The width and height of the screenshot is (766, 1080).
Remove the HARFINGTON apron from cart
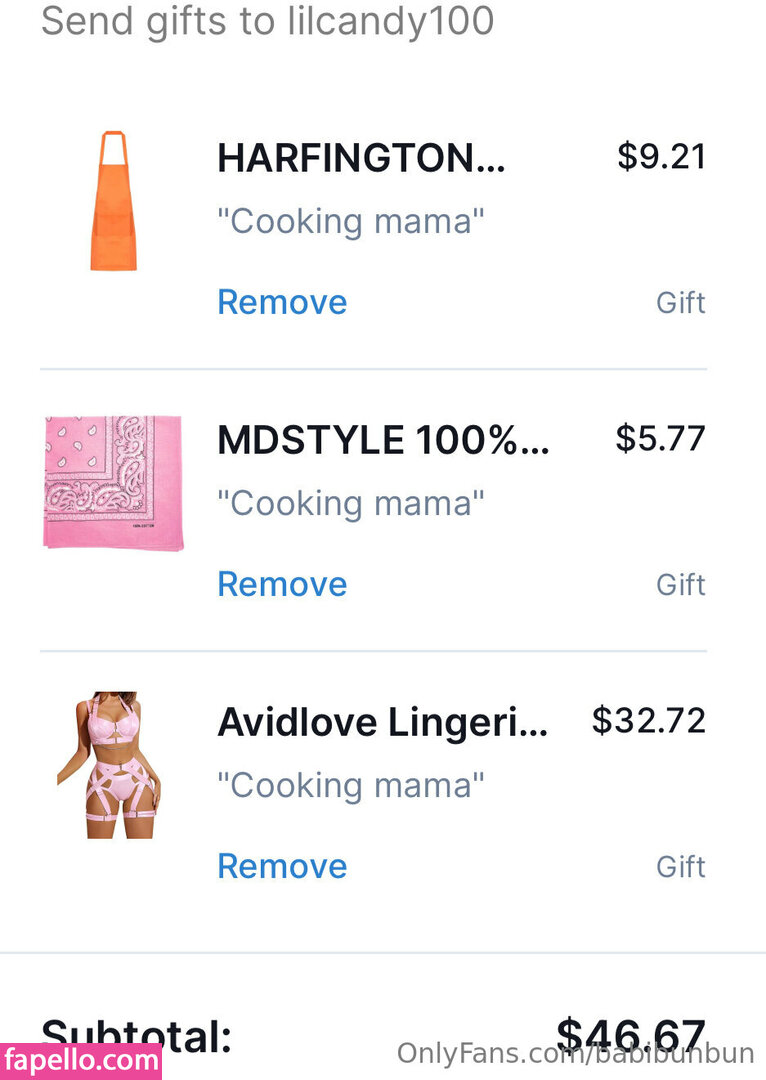click(282, 302)
